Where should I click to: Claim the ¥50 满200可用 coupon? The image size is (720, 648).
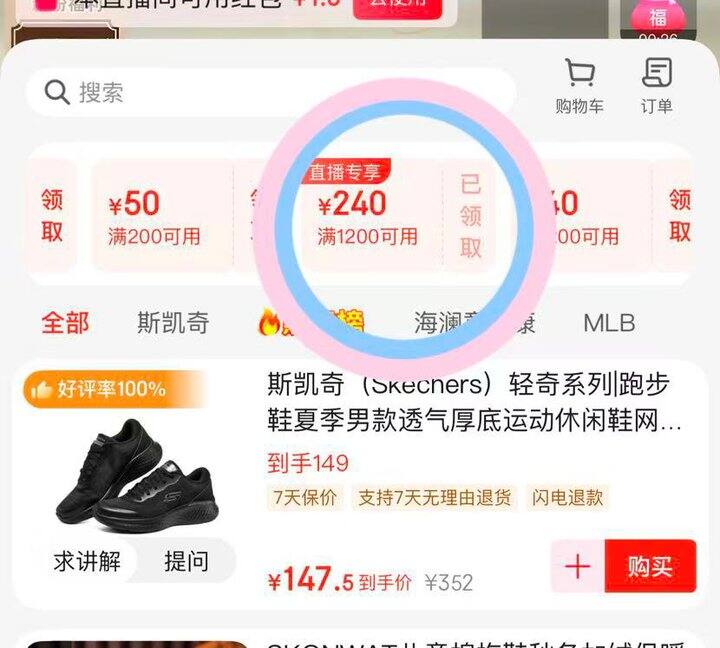tap(163, 216)
